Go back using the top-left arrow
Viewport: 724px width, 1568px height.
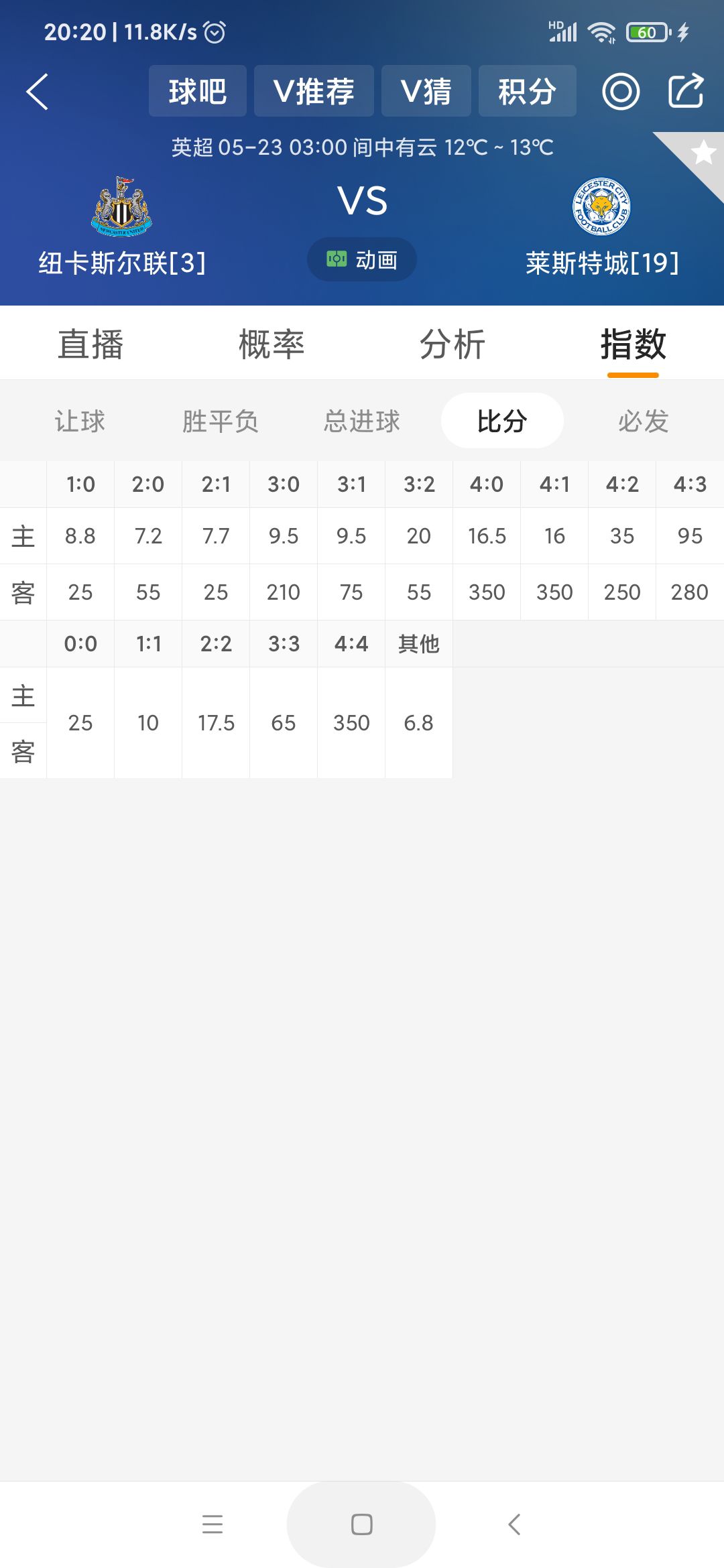coord(38,92)
